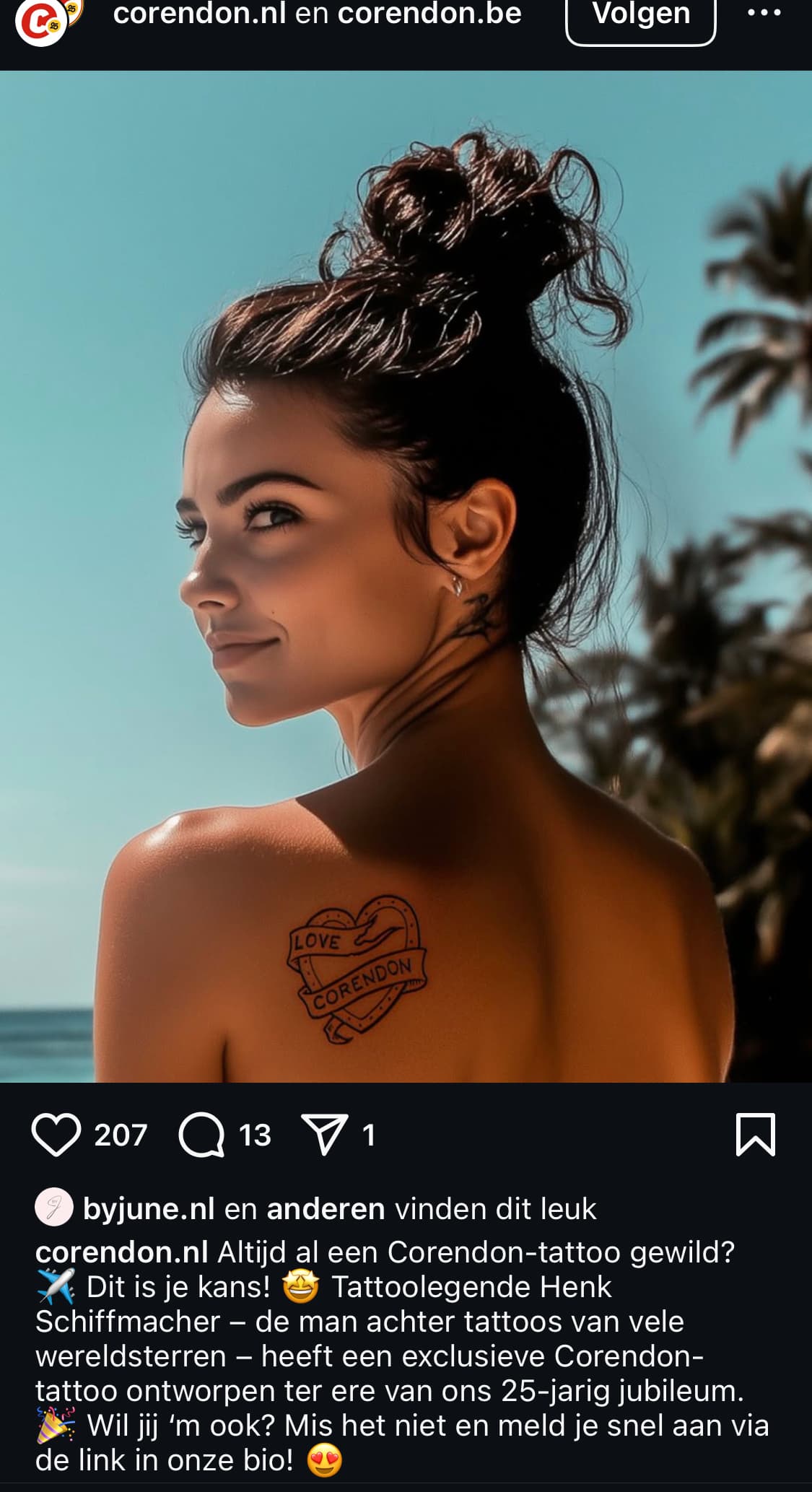Like the Corendon tattoo post
812x1492 pixels.
[56, 1135]
